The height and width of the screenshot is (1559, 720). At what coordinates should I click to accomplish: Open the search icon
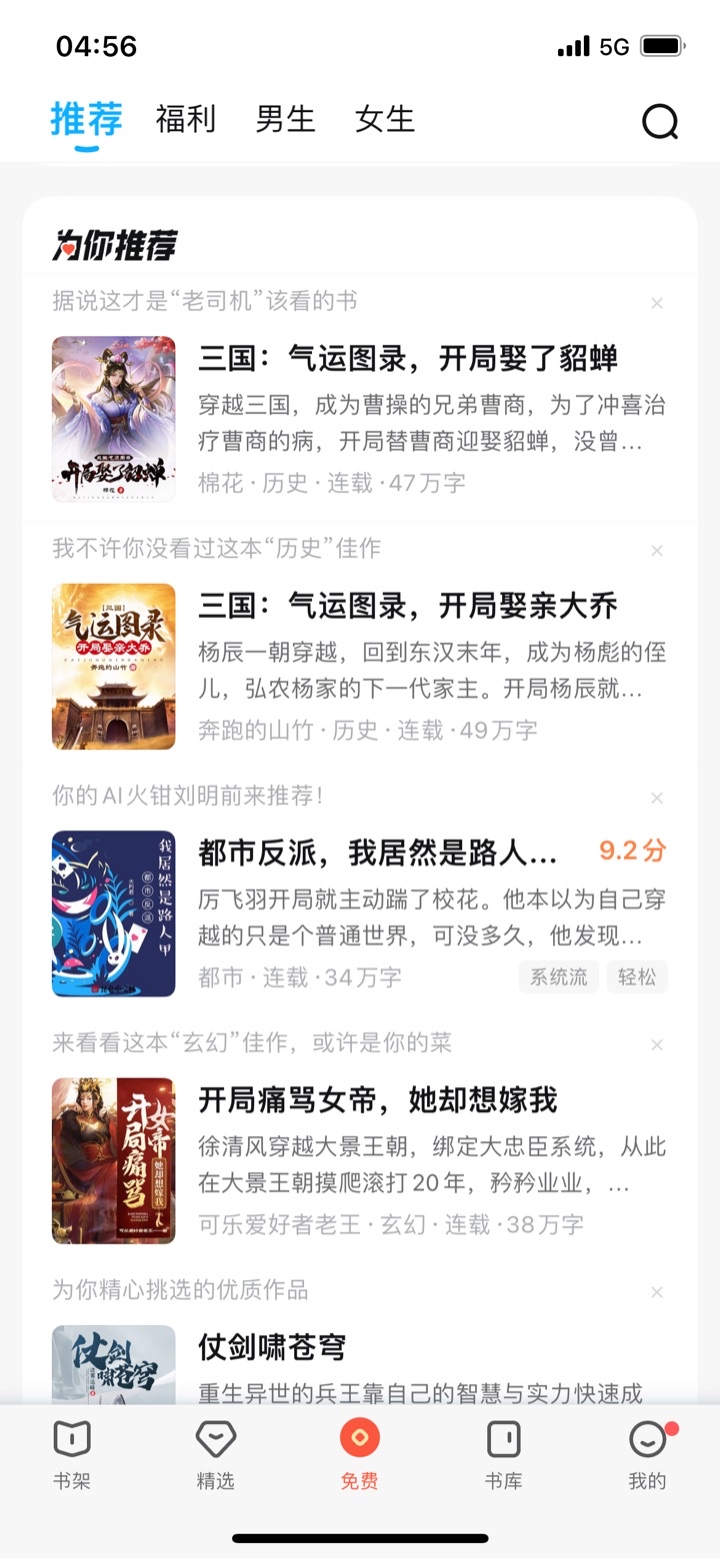(x=659, y=122)
